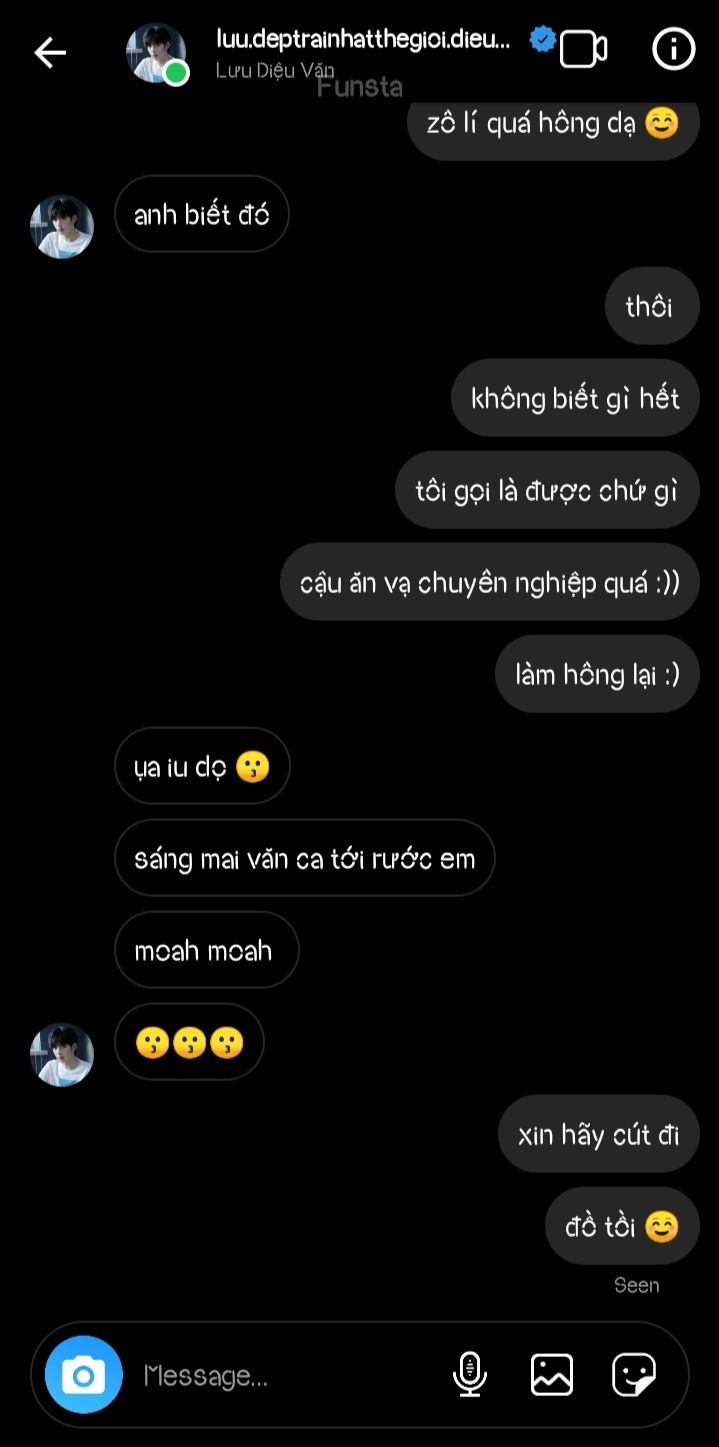Start a video call with Lưu Diệu Văn
This screenshot has height=1447, width=719.
click(x=583, y=49)
